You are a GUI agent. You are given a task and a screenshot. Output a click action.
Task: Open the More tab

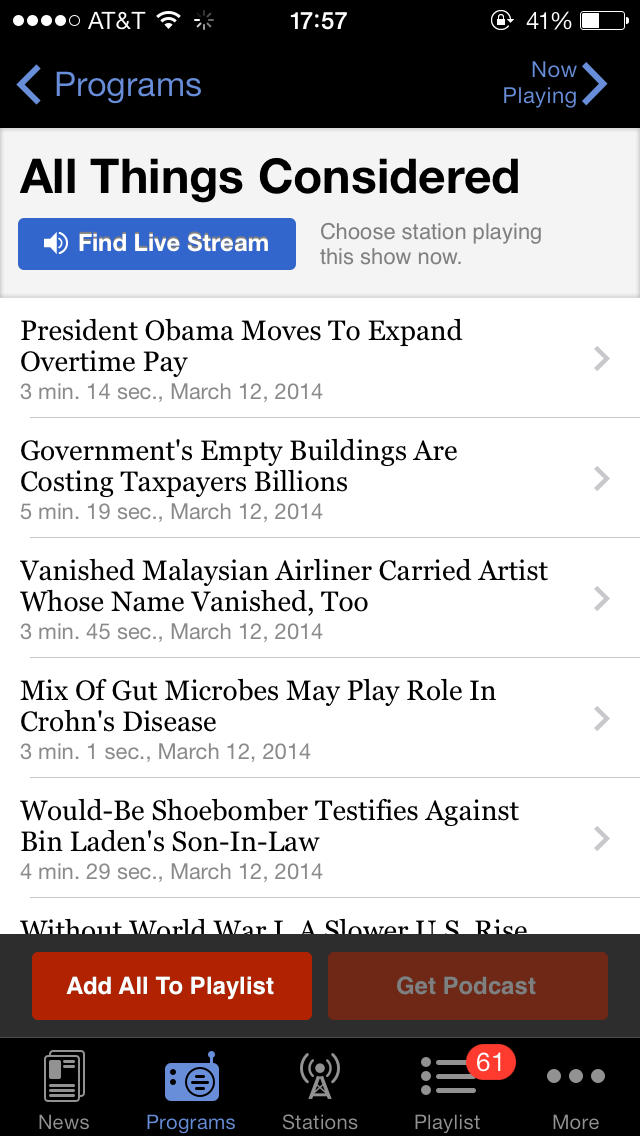575,1089
